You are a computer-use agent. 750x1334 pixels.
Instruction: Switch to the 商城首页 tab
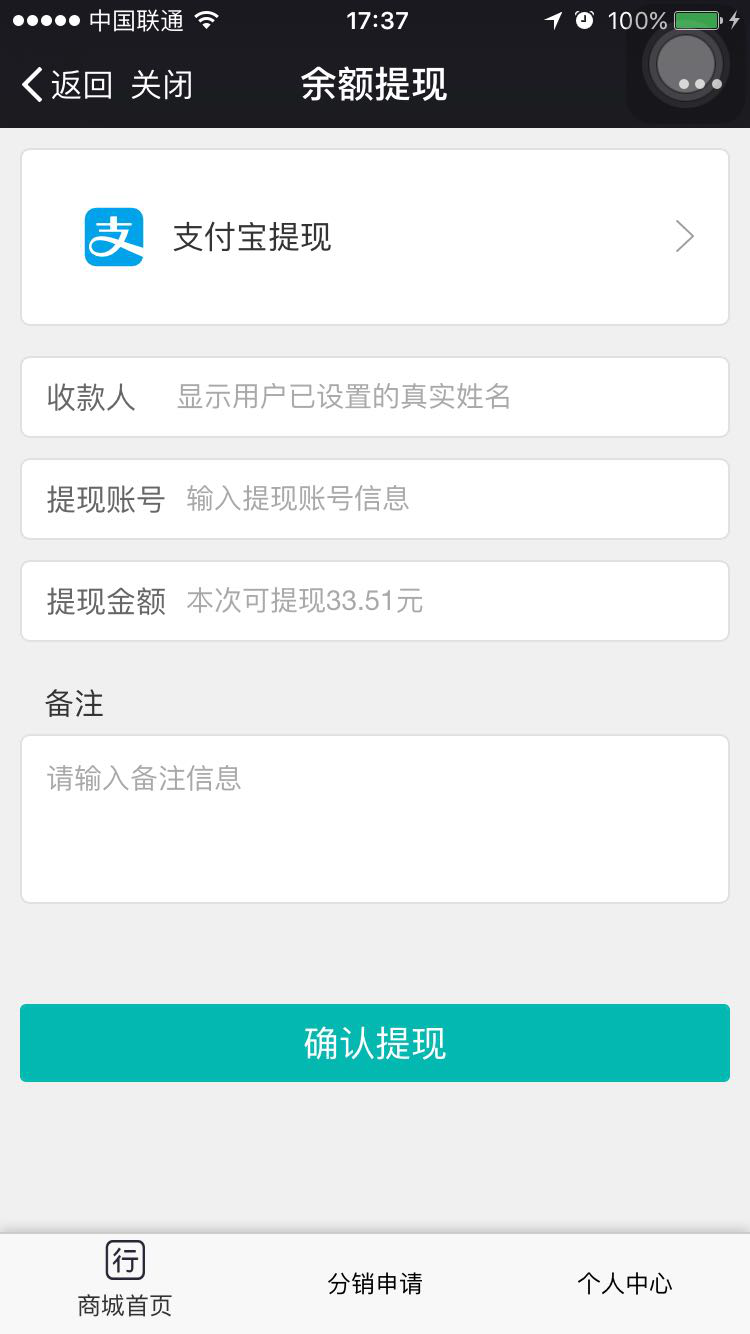click(x=125, y=1282)
